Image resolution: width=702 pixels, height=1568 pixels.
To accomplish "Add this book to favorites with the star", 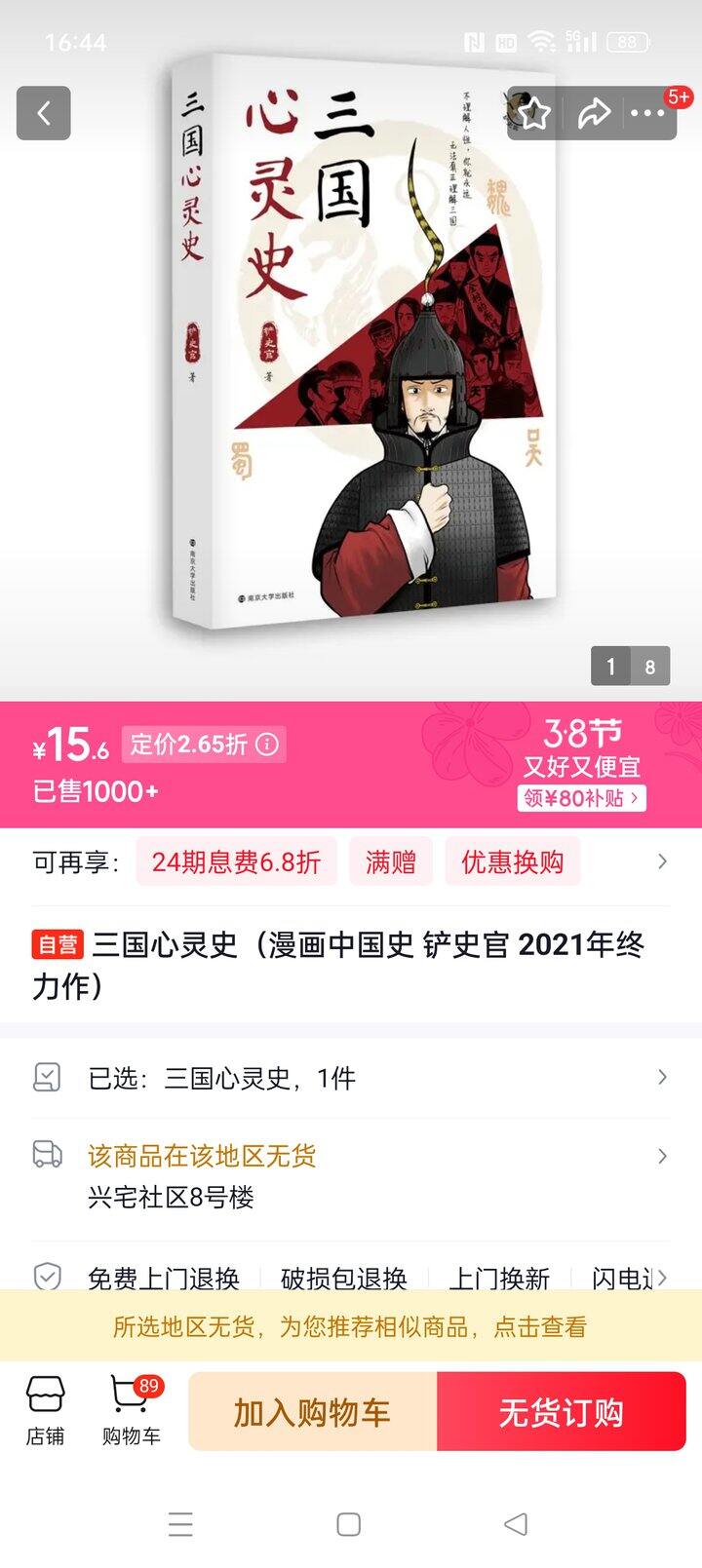I will click(x=533, y=113).
